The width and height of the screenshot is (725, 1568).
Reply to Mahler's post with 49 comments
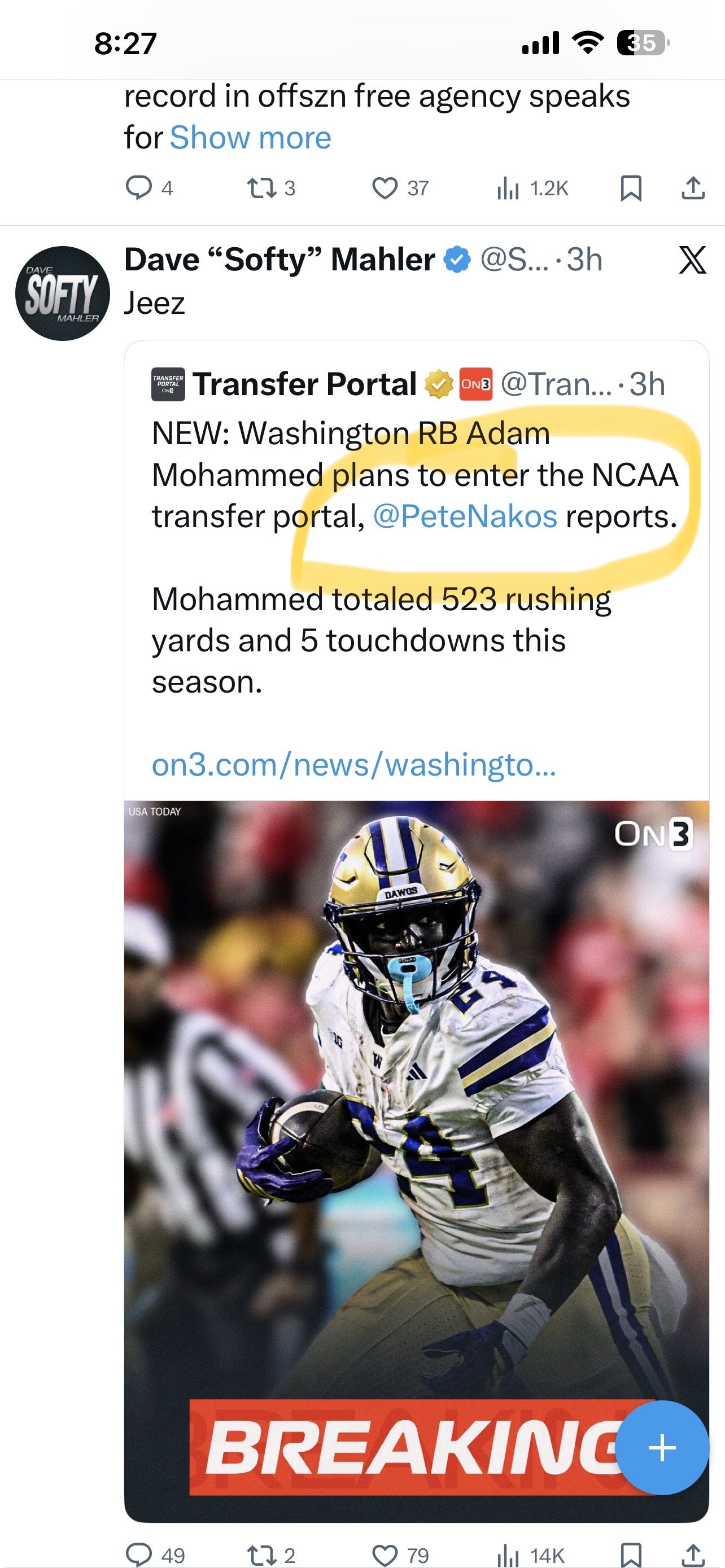coord(139,1555)
